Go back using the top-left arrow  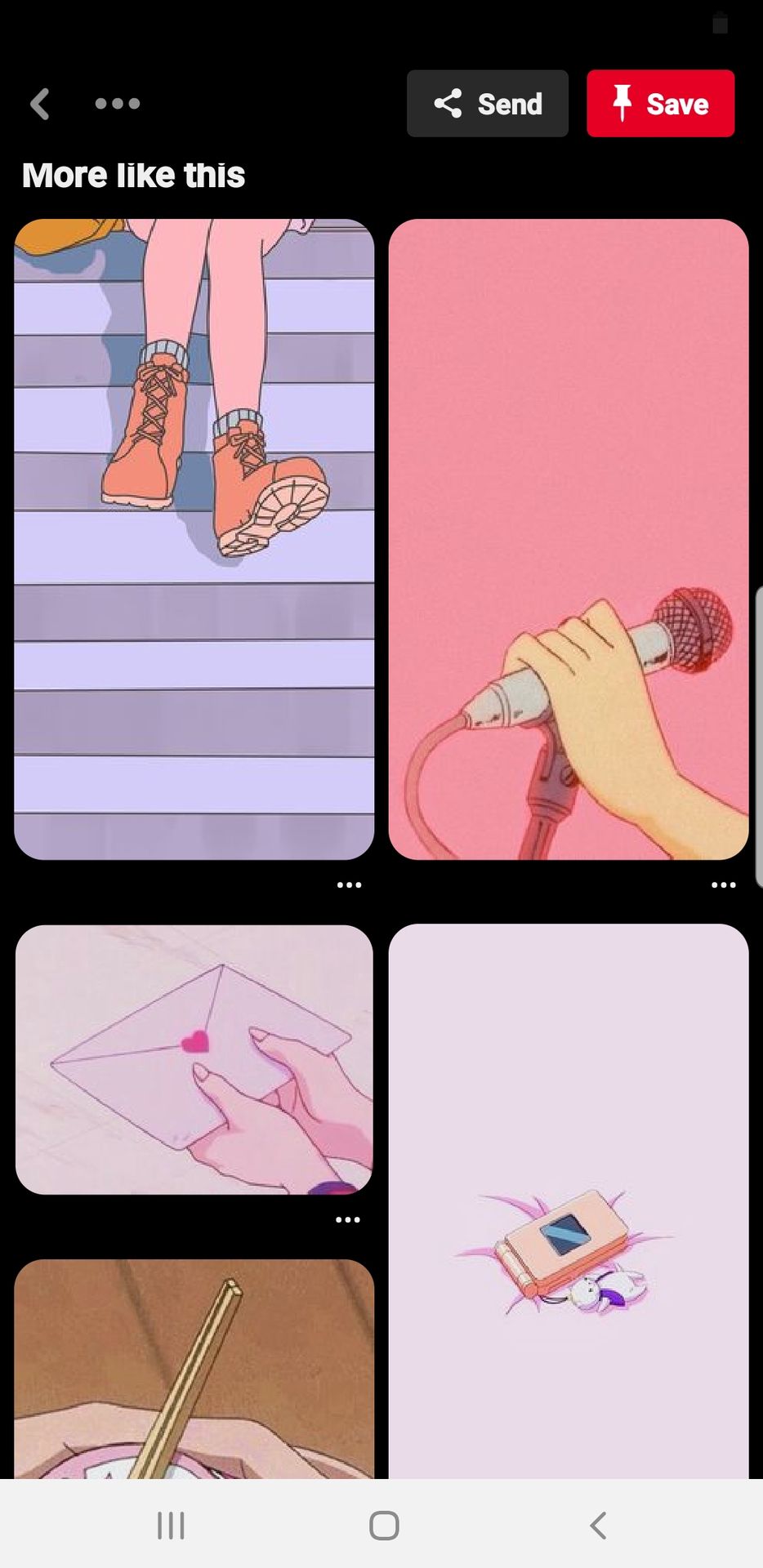pyautogui.click(x=40, y=104)
